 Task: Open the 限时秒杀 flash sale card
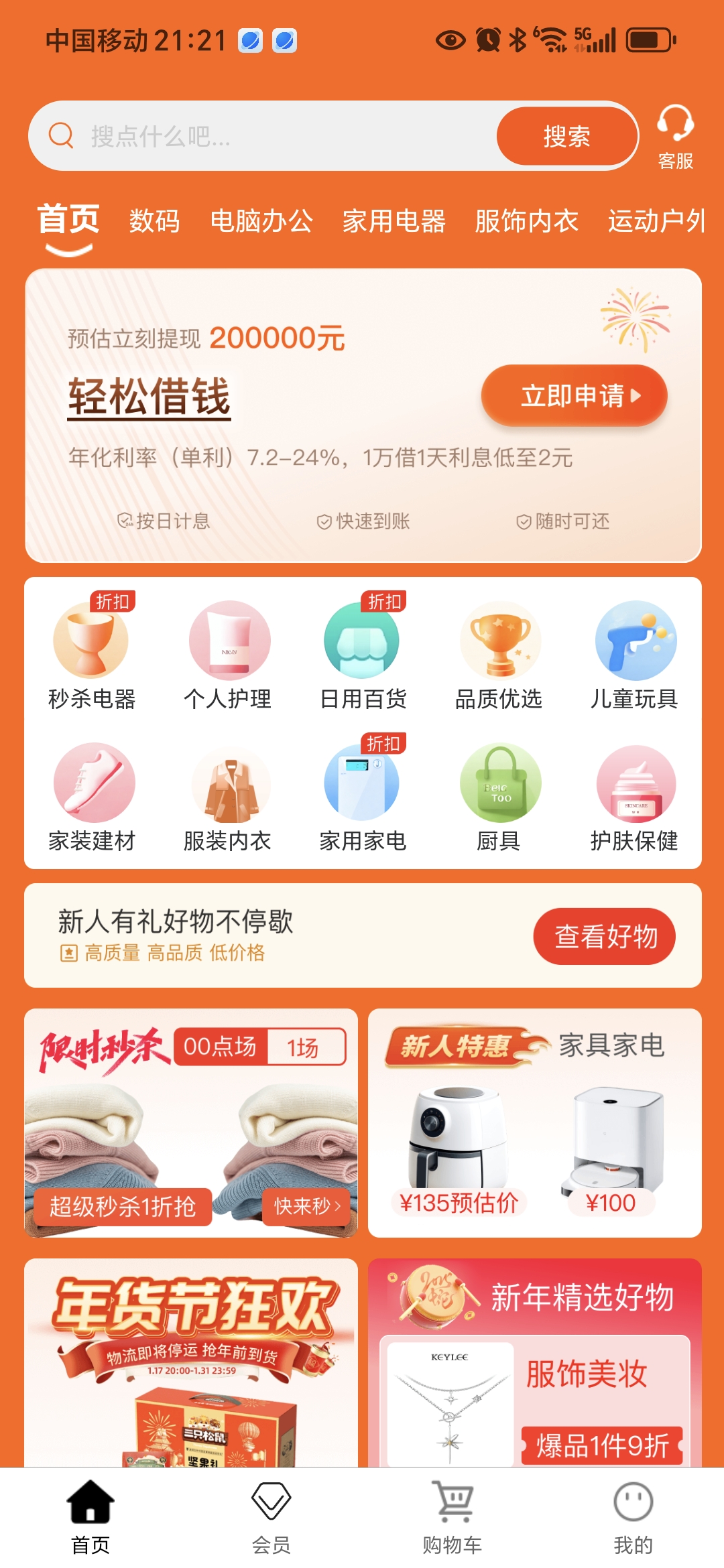click(191, 1122)
